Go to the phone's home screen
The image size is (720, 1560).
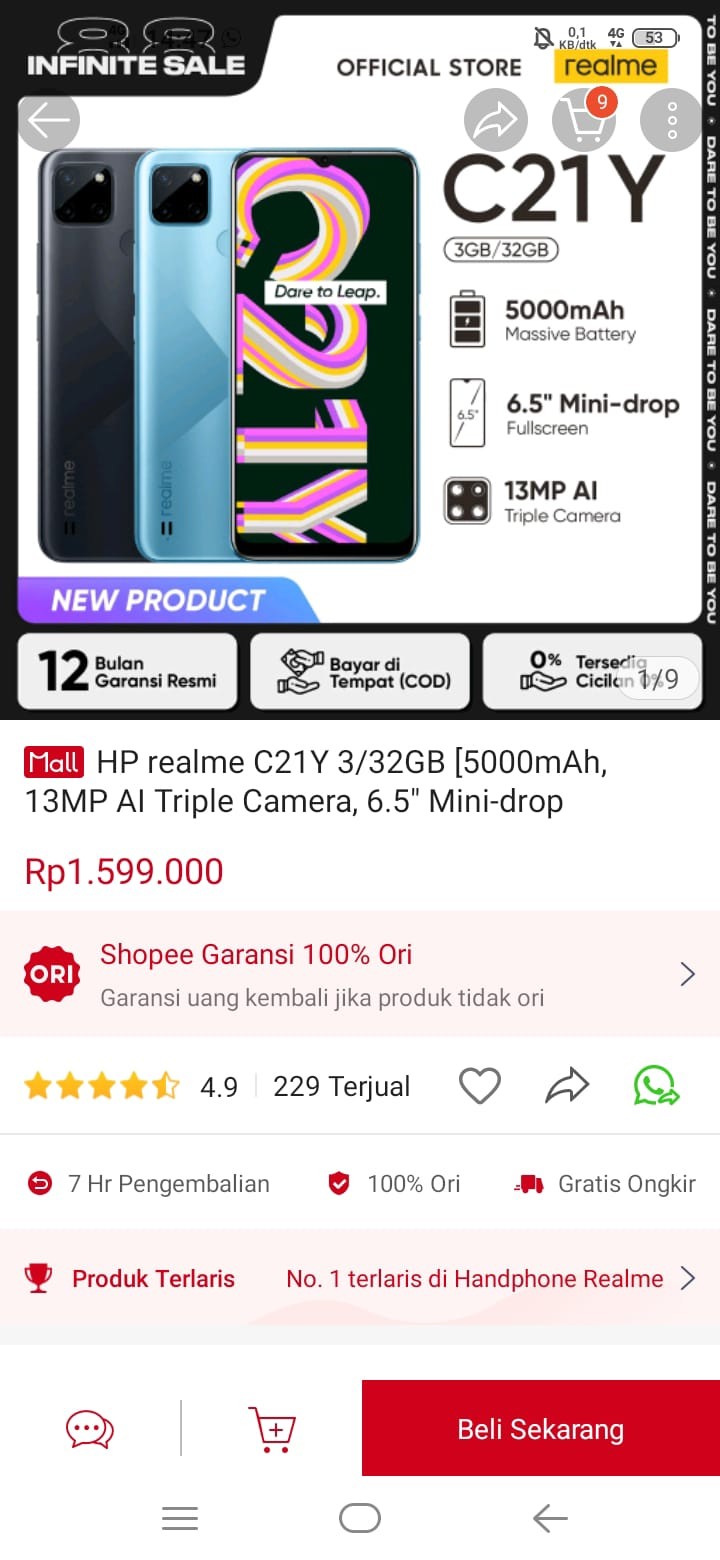tap(360, 1519)
